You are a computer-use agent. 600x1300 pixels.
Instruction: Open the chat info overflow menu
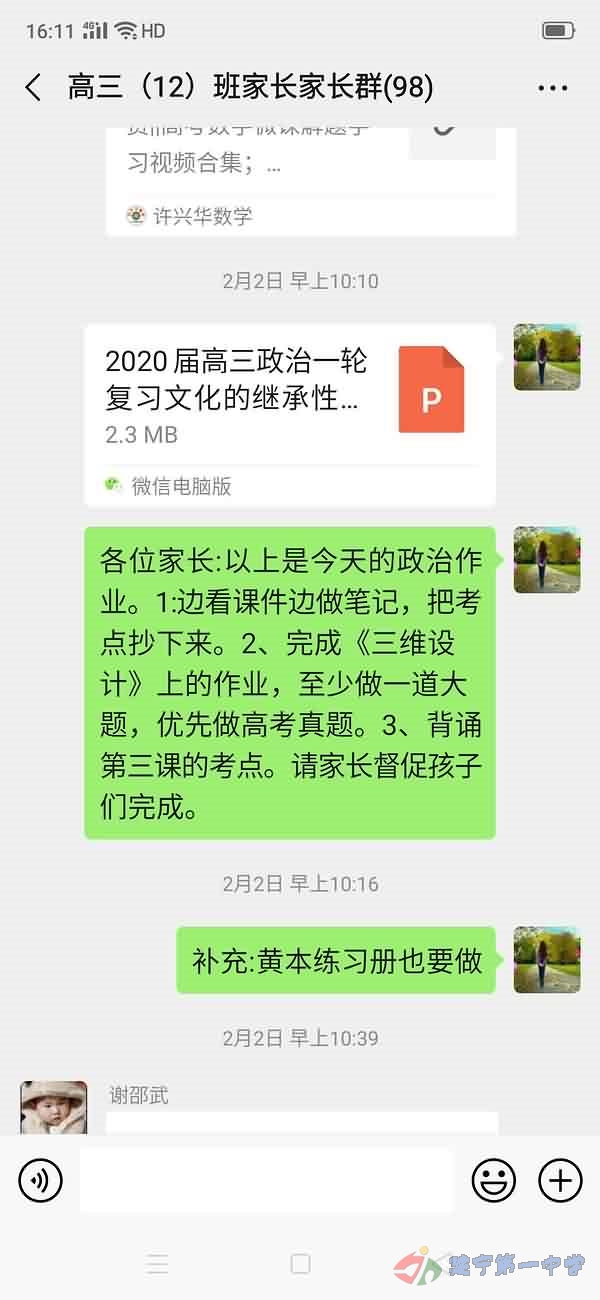point(552,88)
